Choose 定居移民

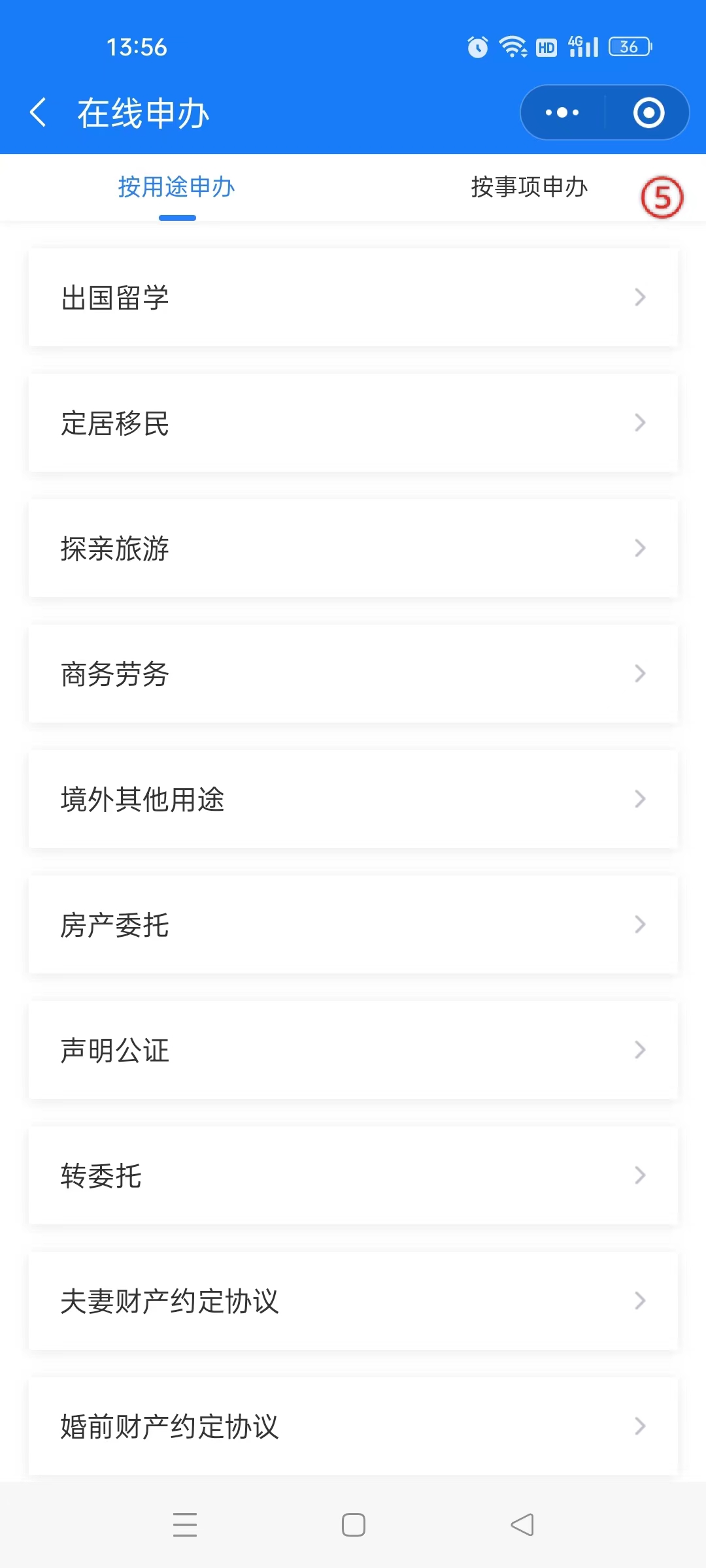coord(353,423)
